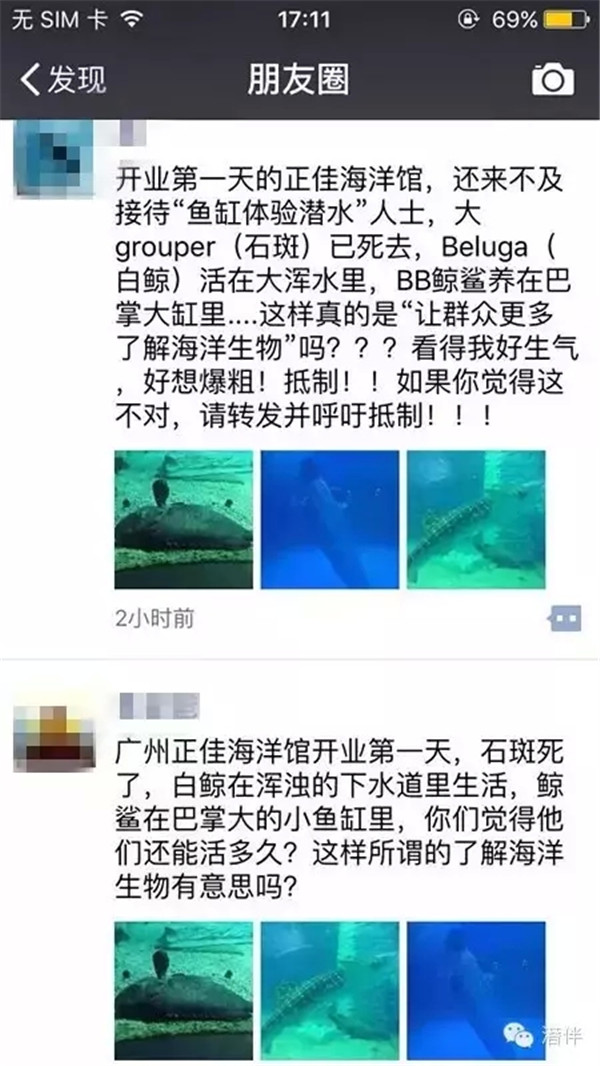View second post's beluga photo
Image resolution: width=600 pixels, height=1066 pixels.
point(475,989)
